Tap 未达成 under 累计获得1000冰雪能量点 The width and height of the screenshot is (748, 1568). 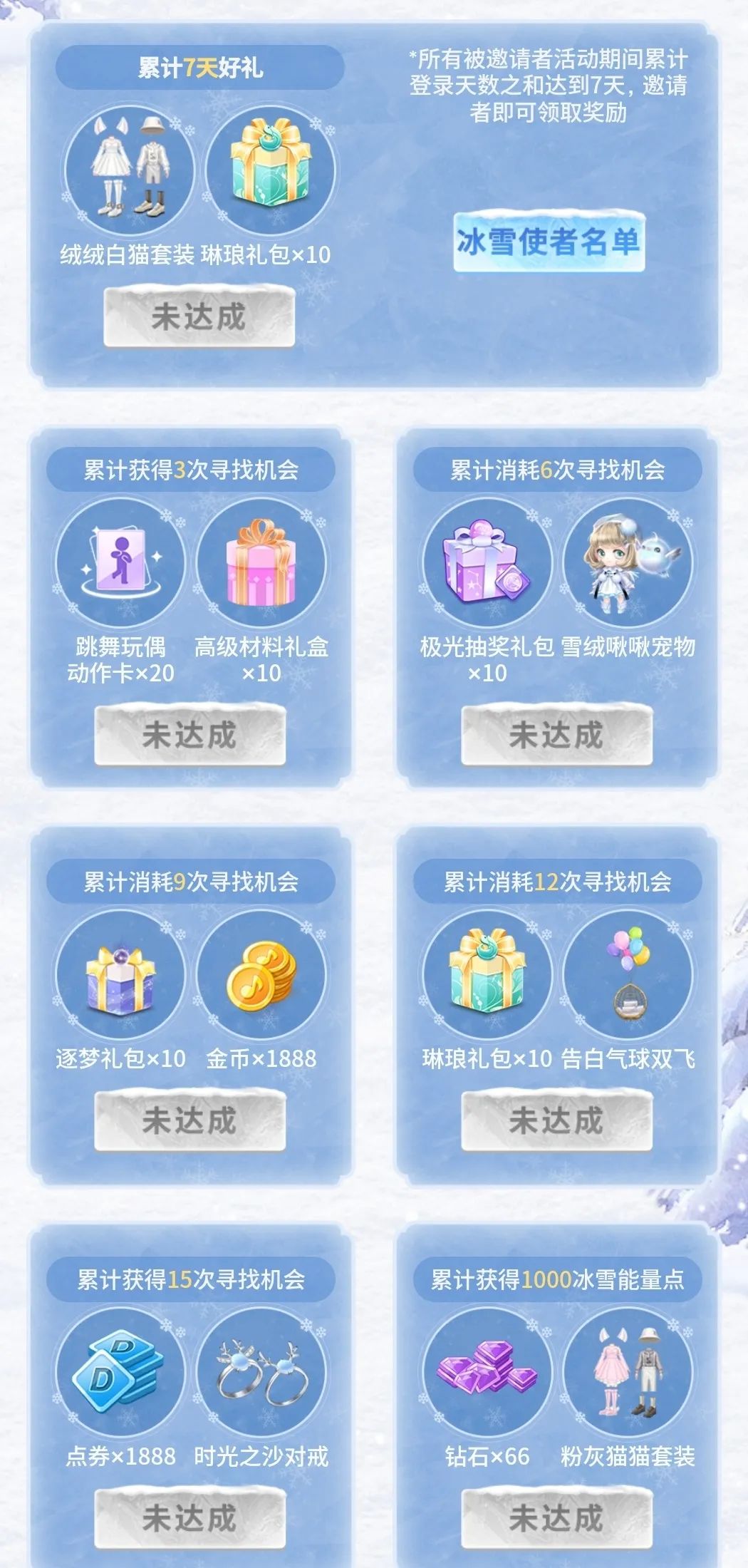point(556,1517)
